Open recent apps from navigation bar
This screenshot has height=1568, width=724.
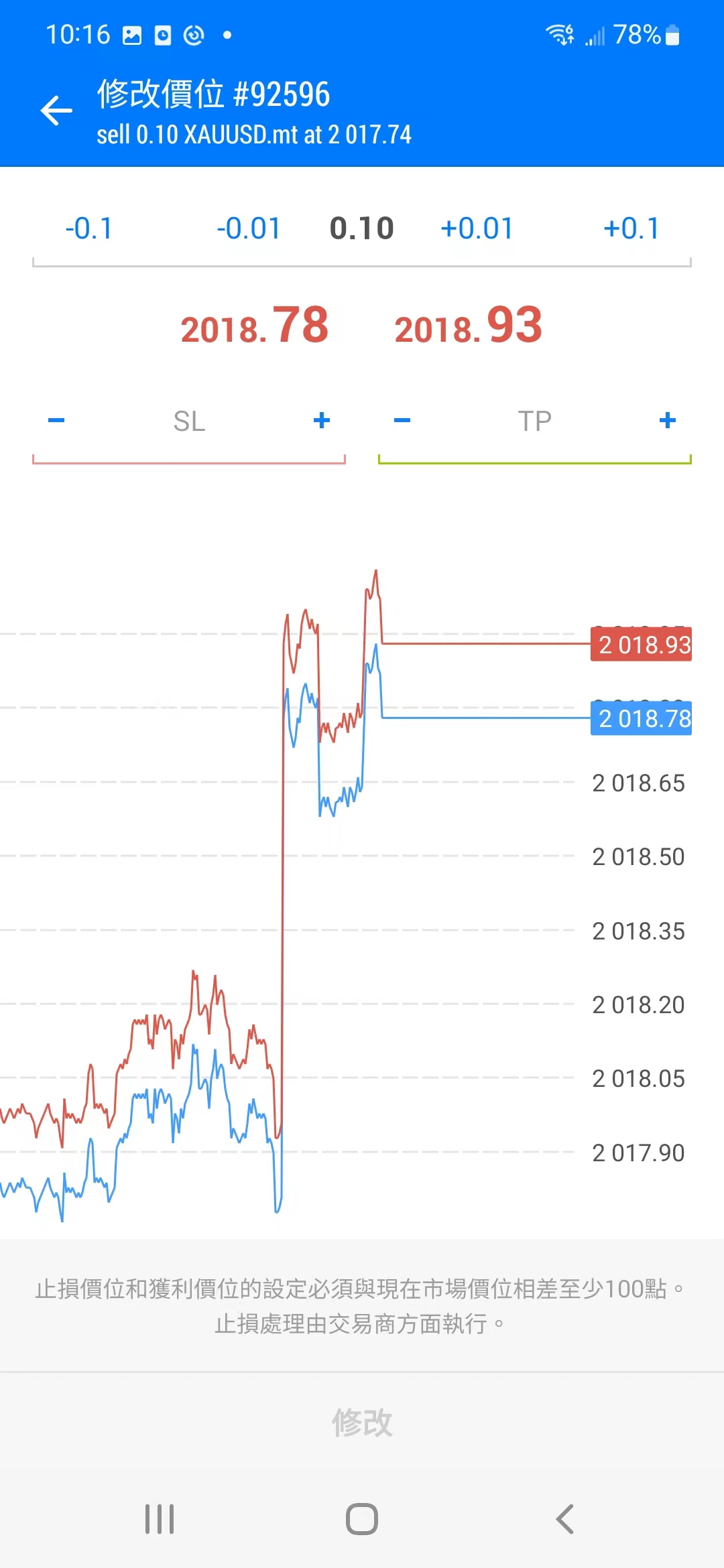pyautogui.click(x=160, y=1519)
